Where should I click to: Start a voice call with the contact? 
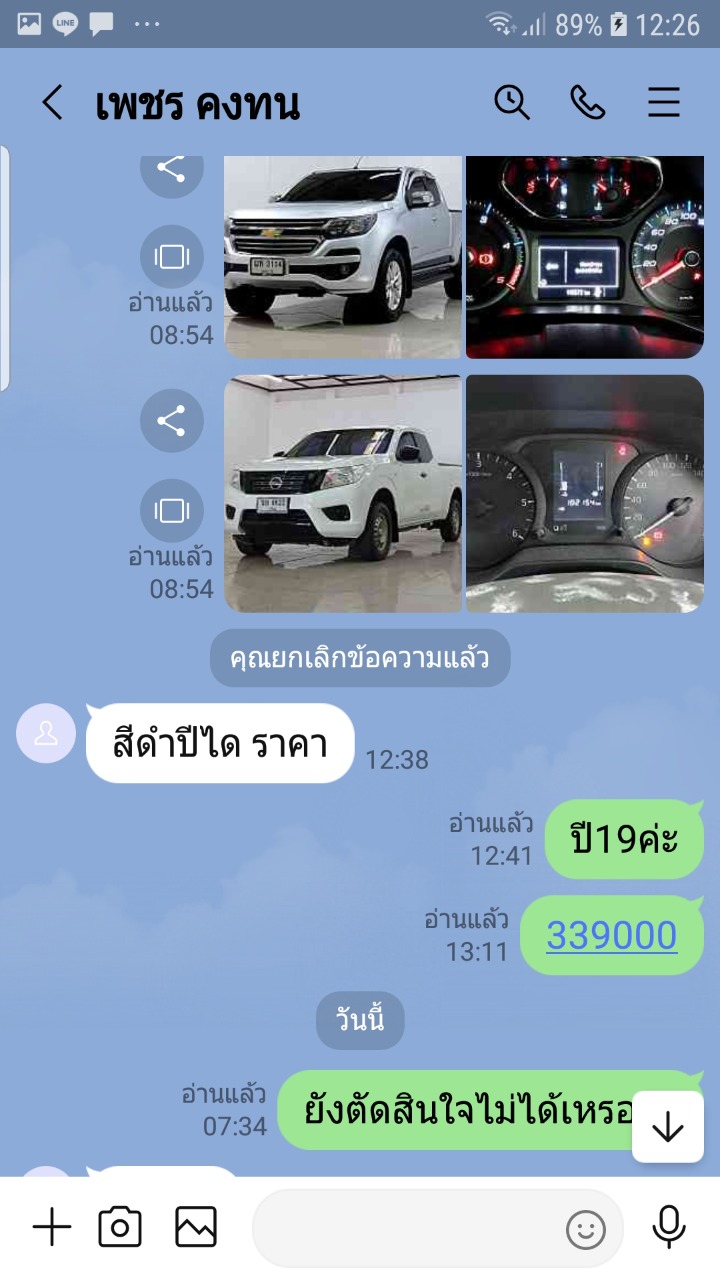tap(588, 103)
